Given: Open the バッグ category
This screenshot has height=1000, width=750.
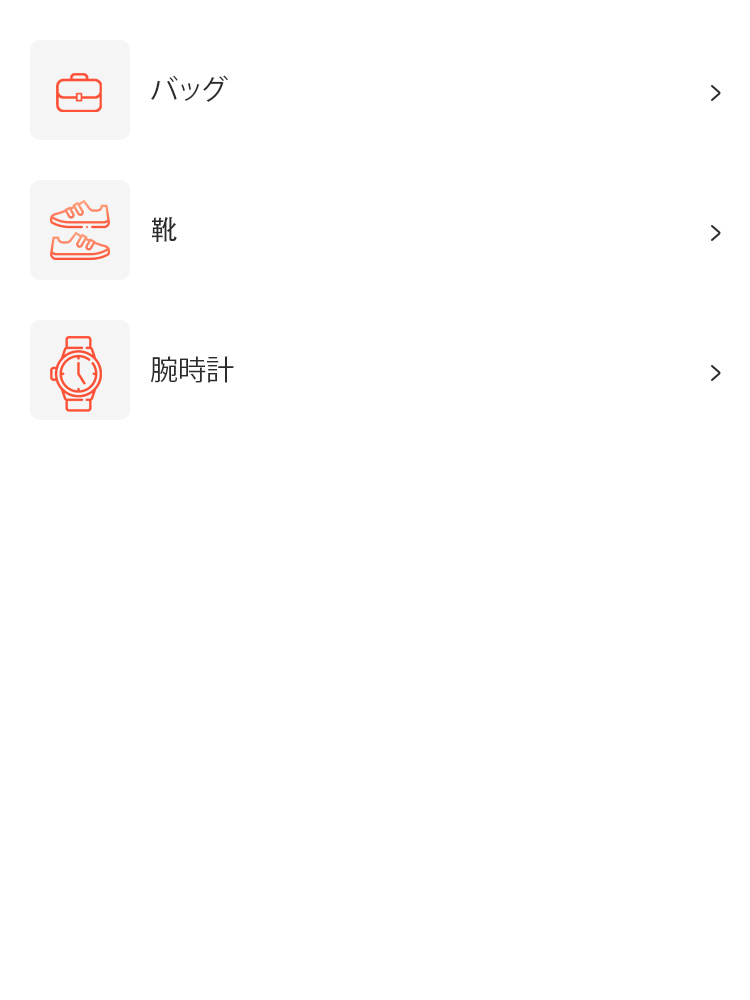Looking at the screenshot, I should [188, 90].
